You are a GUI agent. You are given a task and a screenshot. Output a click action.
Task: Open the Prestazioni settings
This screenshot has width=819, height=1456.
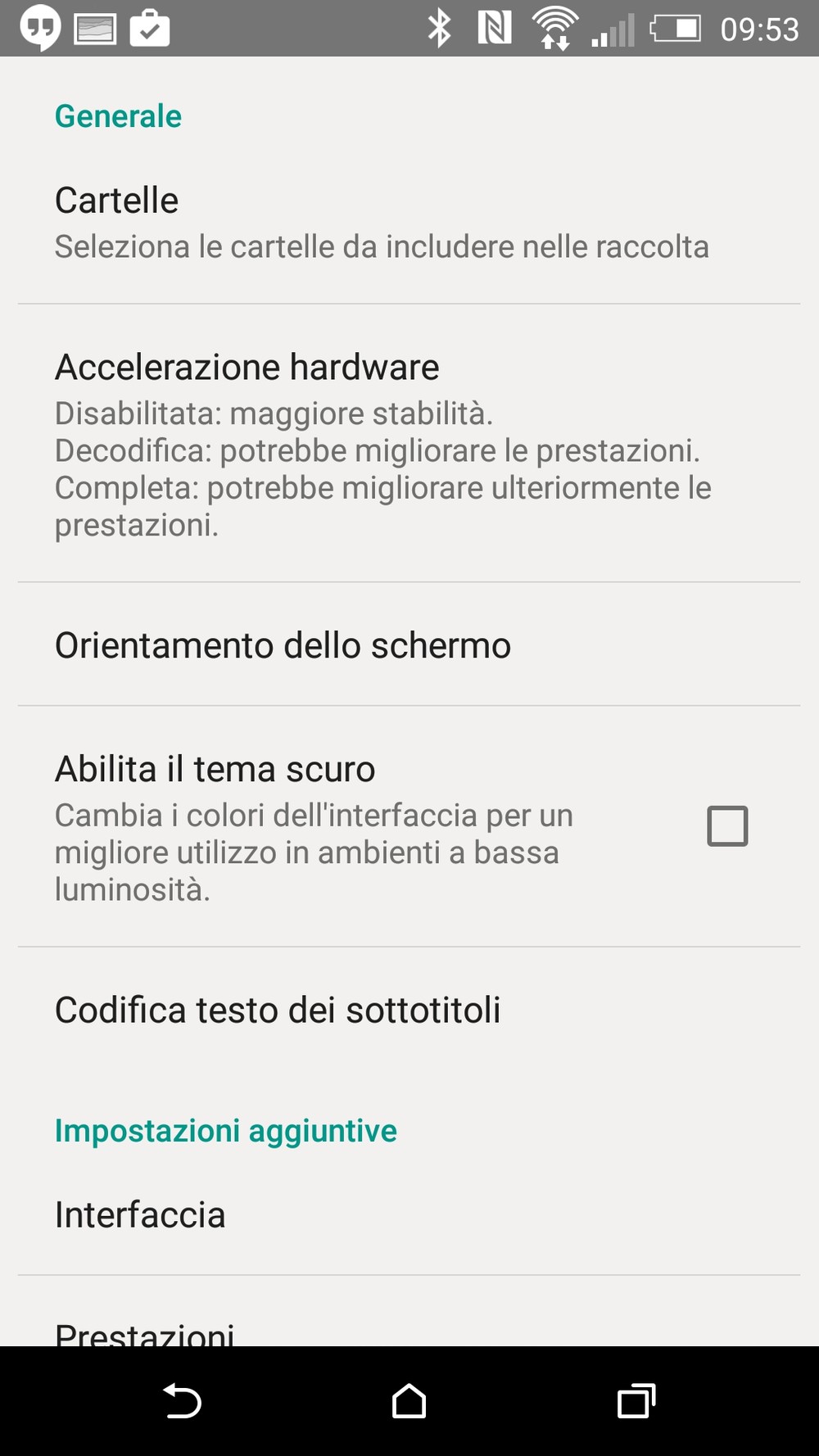point(409,1312)
